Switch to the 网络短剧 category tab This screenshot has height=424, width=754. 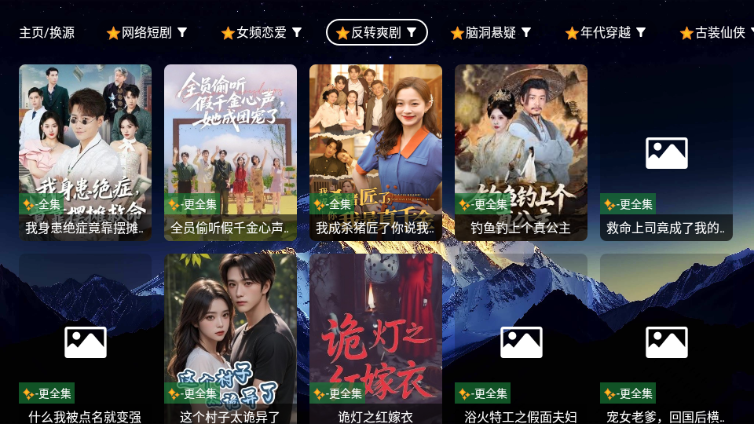[x=146, y=32]
